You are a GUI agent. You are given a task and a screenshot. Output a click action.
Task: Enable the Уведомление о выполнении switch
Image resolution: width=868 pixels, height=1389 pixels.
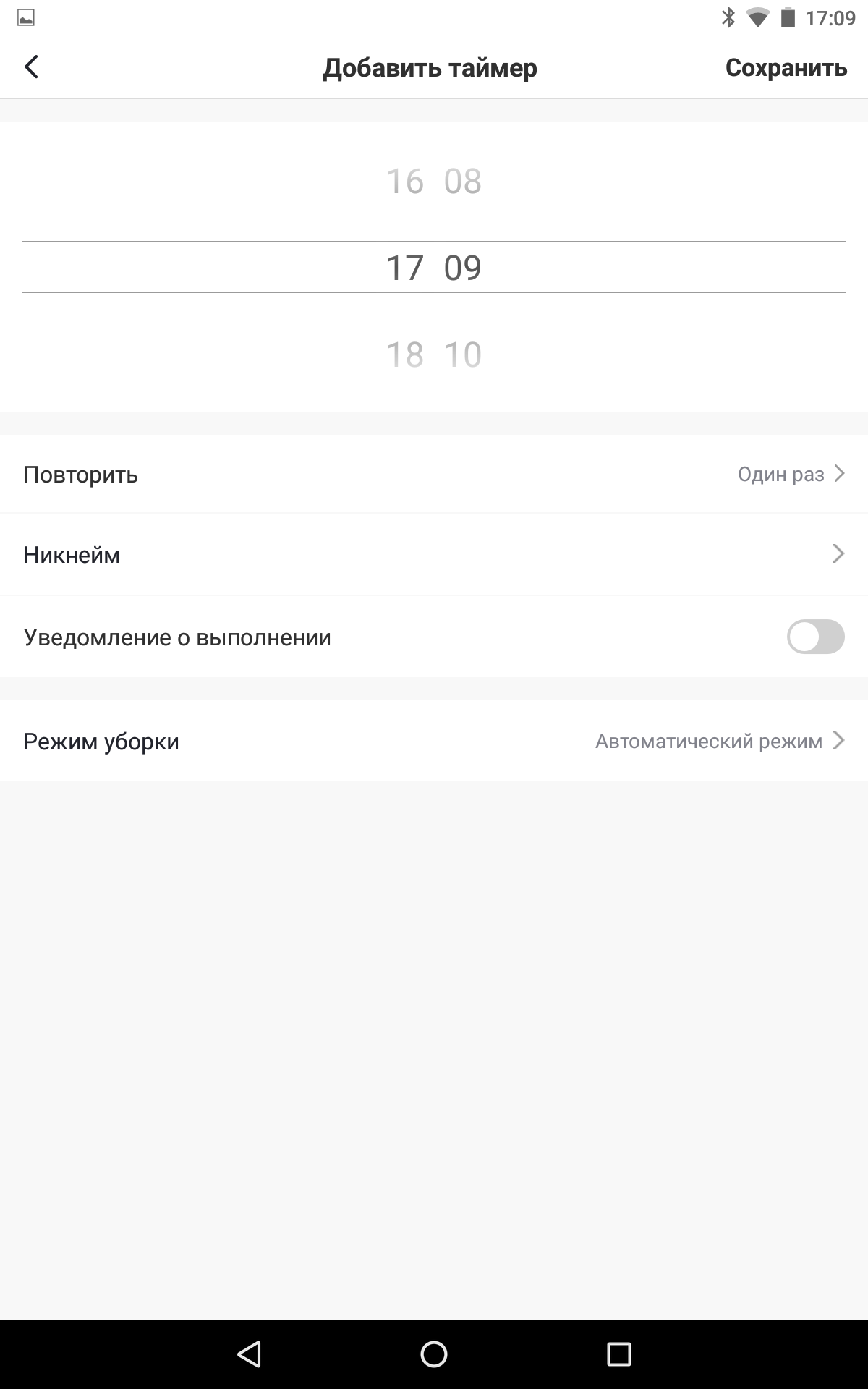click(815, 637)
